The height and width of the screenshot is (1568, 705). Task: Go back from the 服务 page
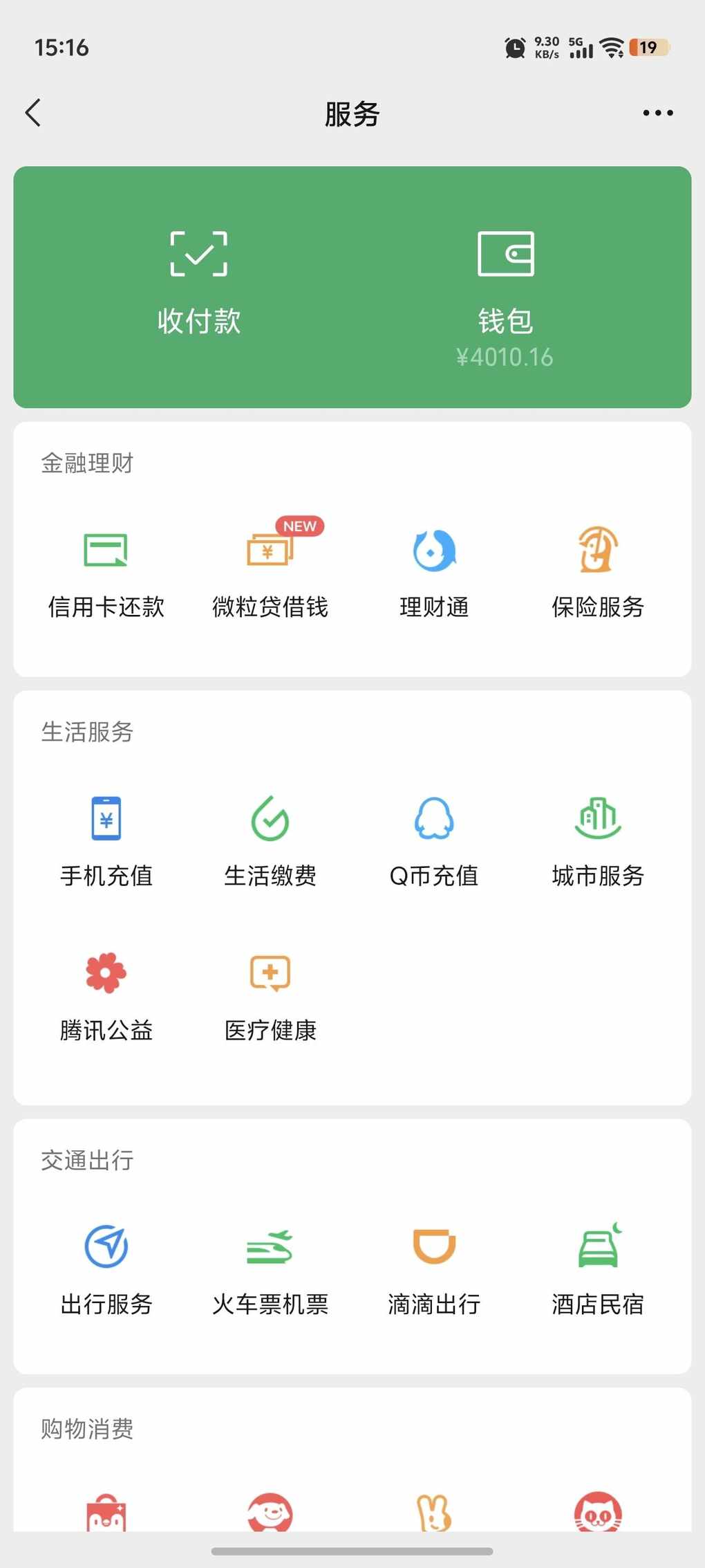pyautogui.click(x=33, y=113)
